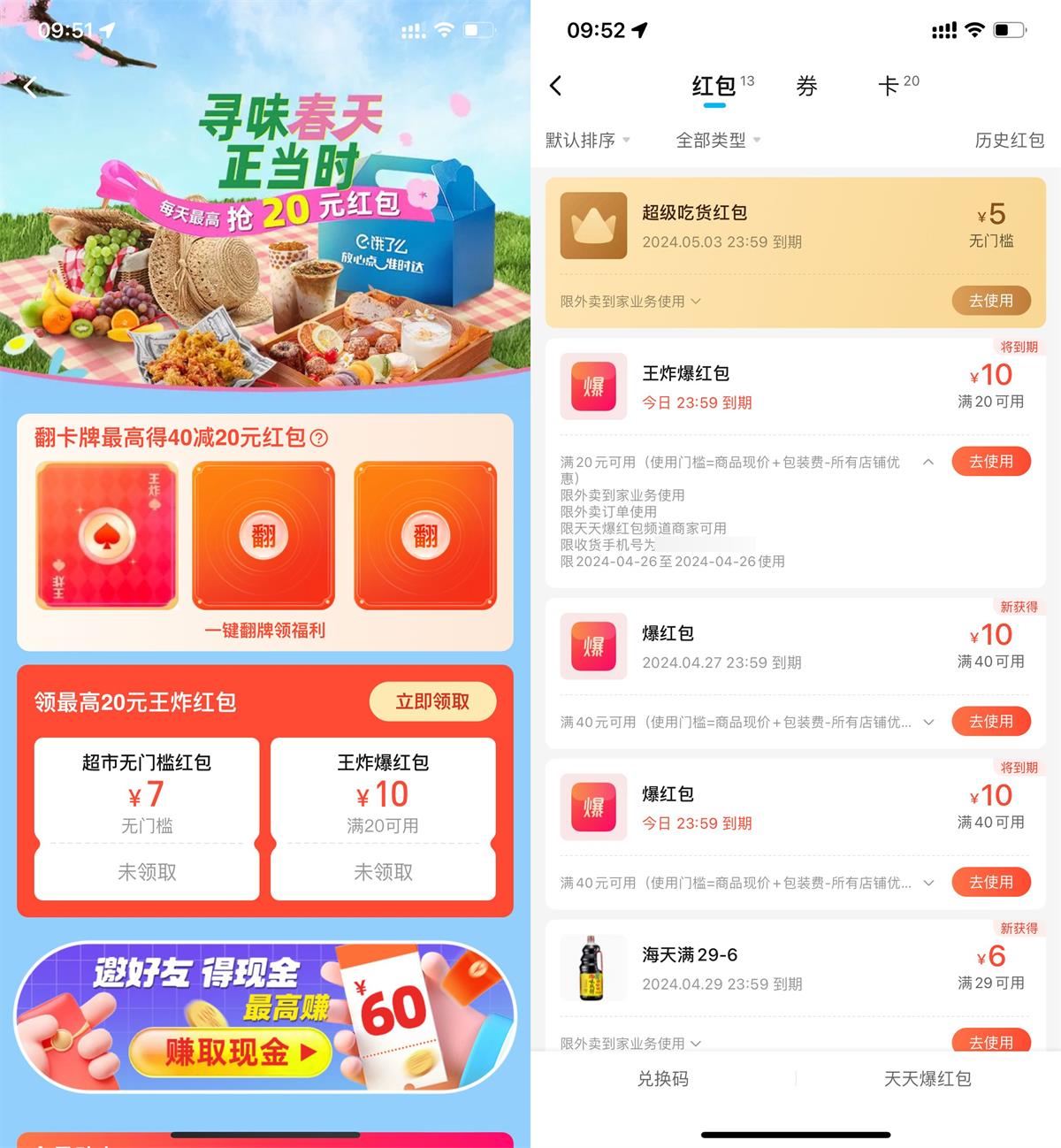Tap 一键翻牌领福利
This screenshot has width=1061, height=1148.
[264, 631]
